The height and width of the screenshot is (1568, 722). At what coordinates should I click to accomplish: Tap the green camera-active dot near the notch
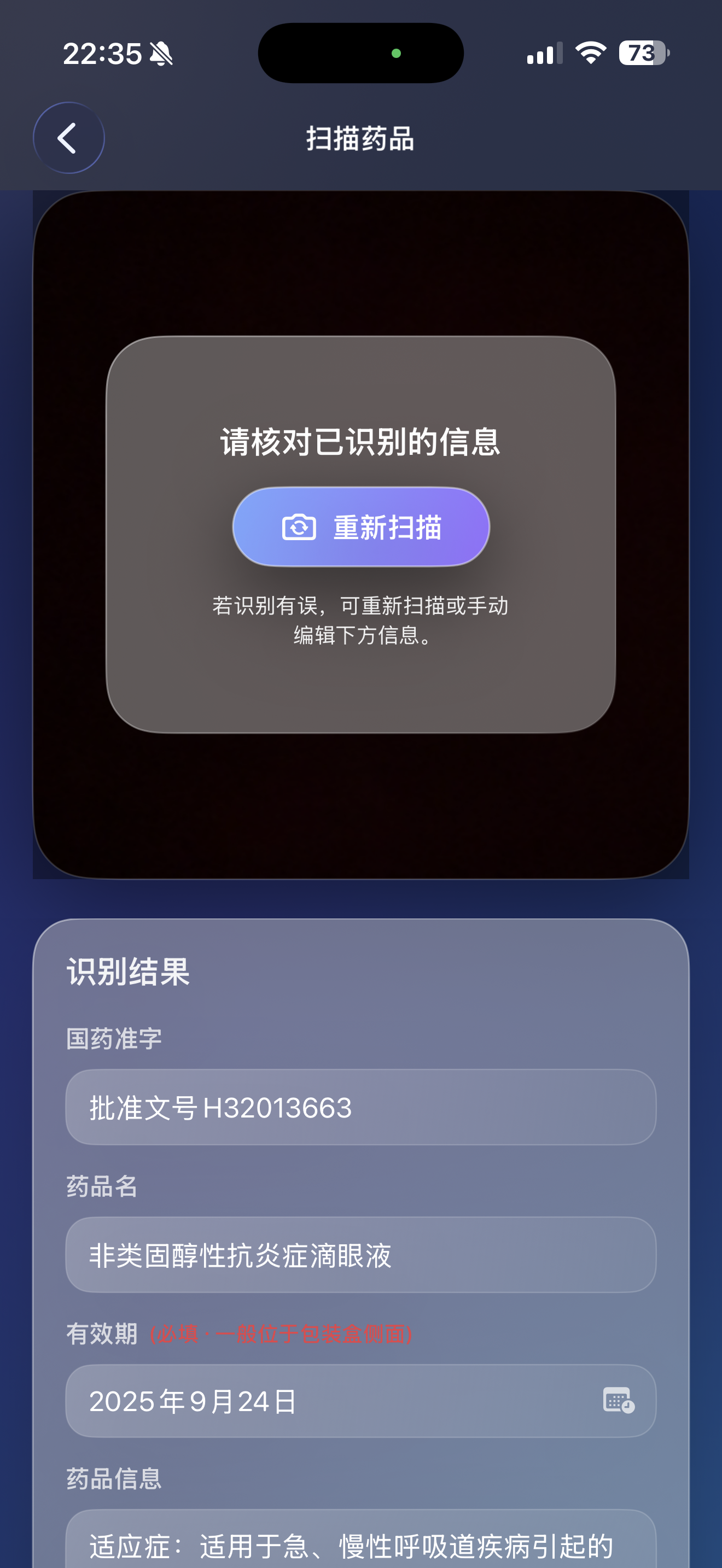click(397, 53)
